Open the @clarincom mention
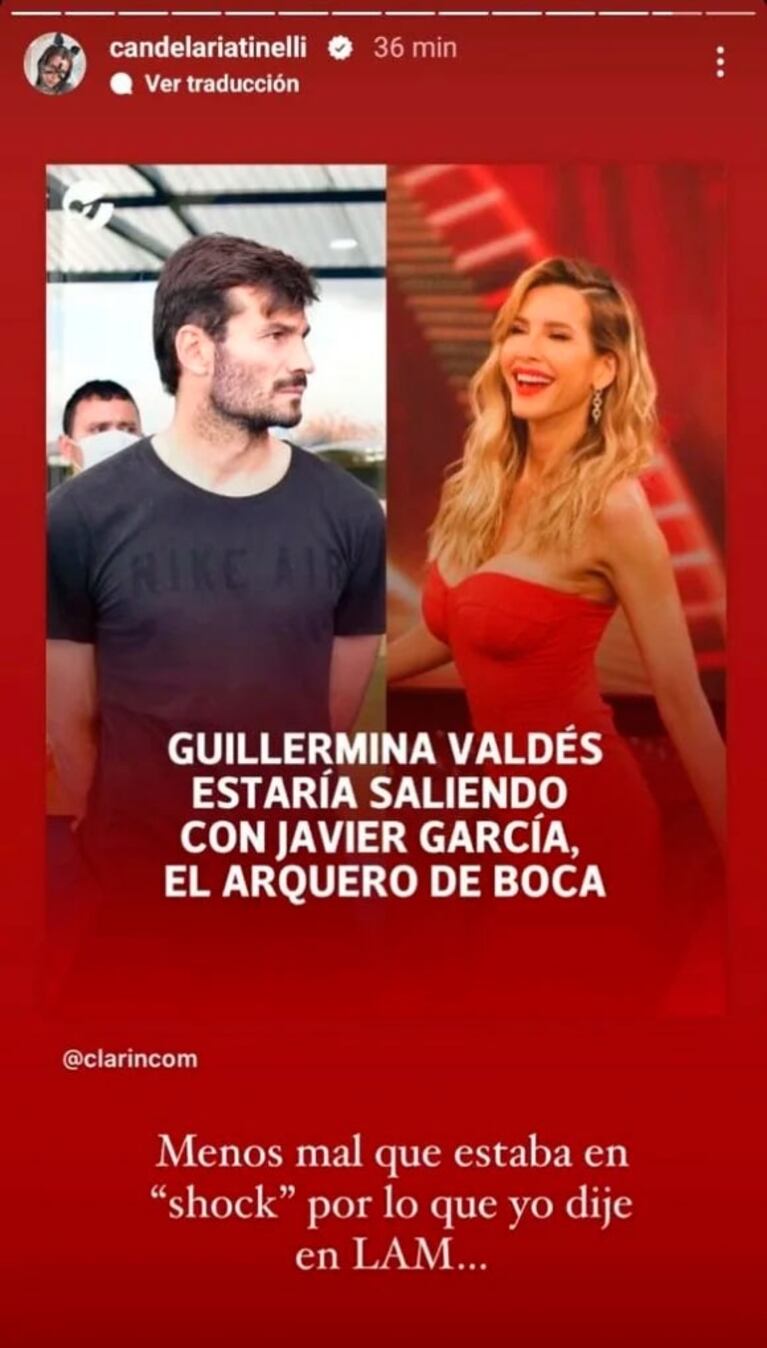Viewport: 767px width, 1348px height. click(x=130, y=1059)
